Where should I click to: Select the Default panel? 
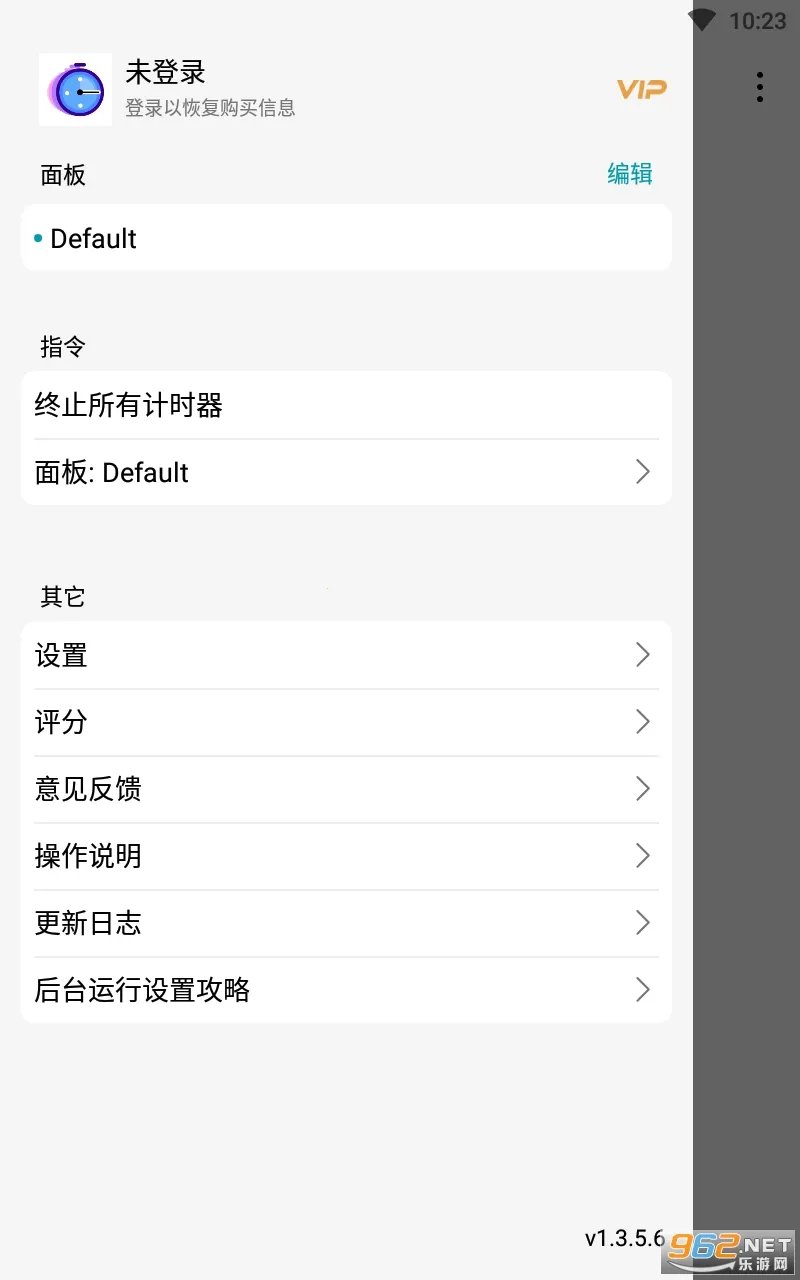(345, 238)
